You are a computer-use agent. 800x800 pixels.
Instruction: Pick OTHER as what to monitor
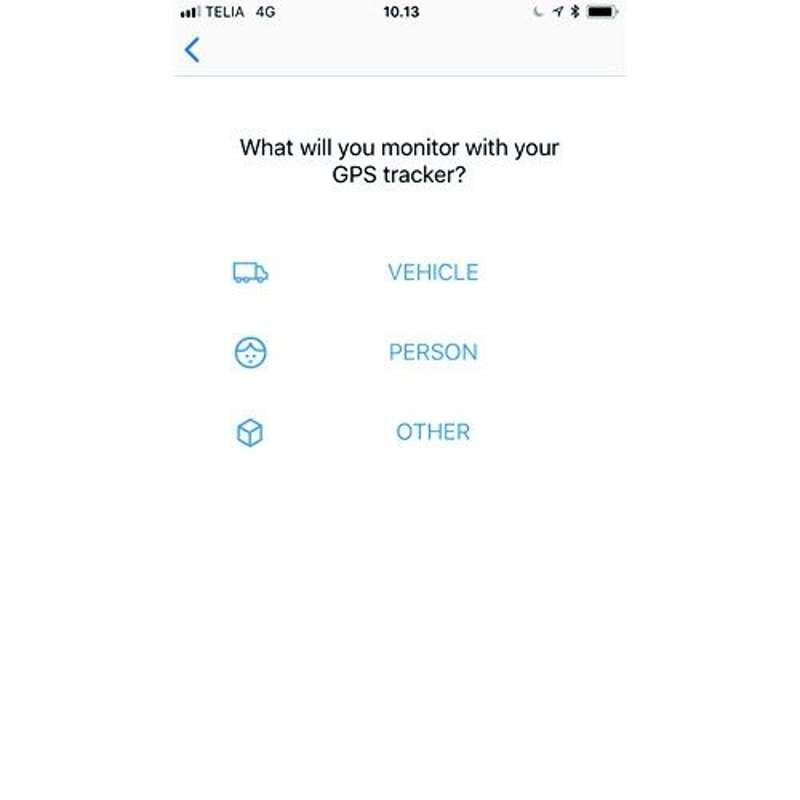coord(432,432)
